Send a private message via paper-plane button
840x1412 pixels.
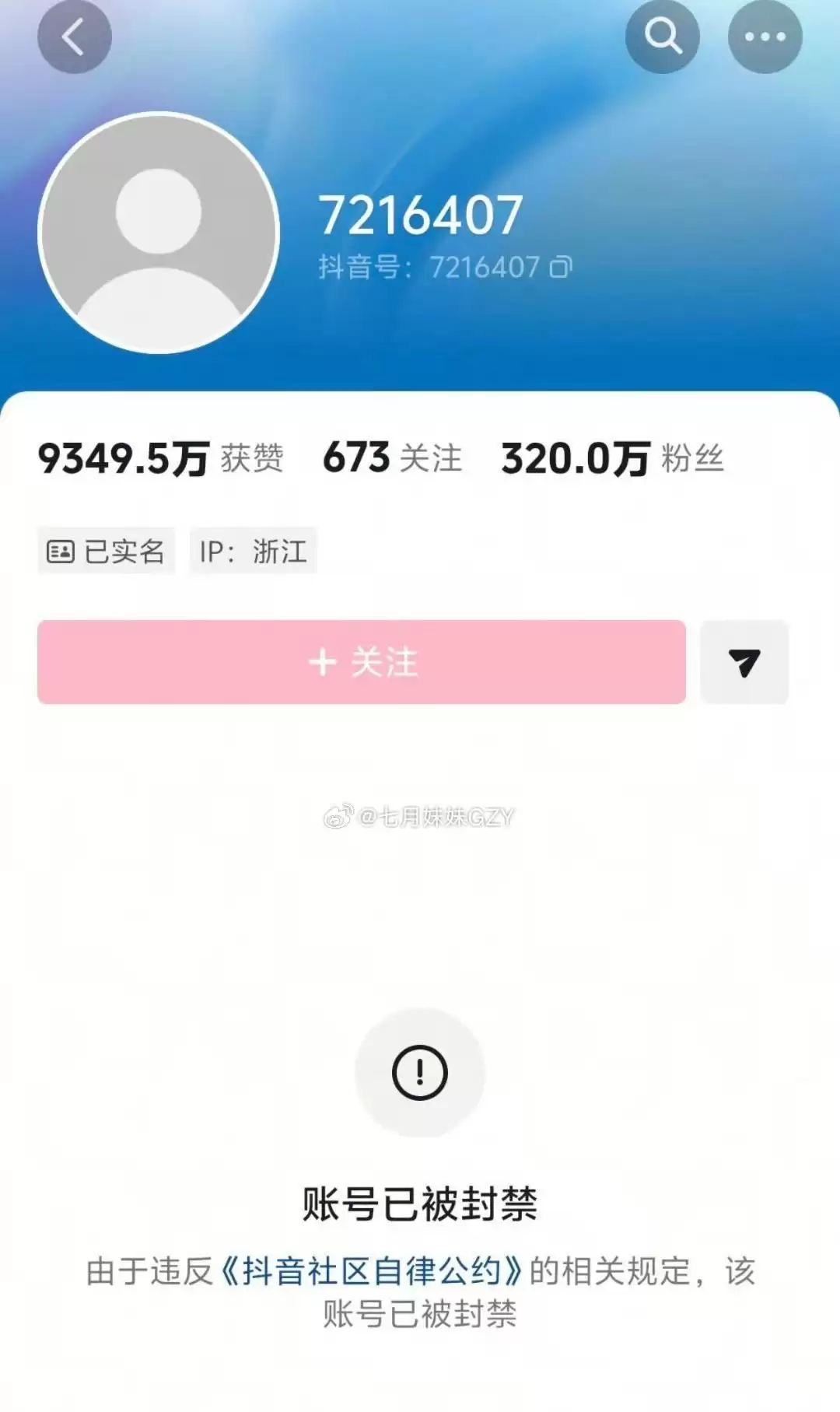[x=744, y=662]
